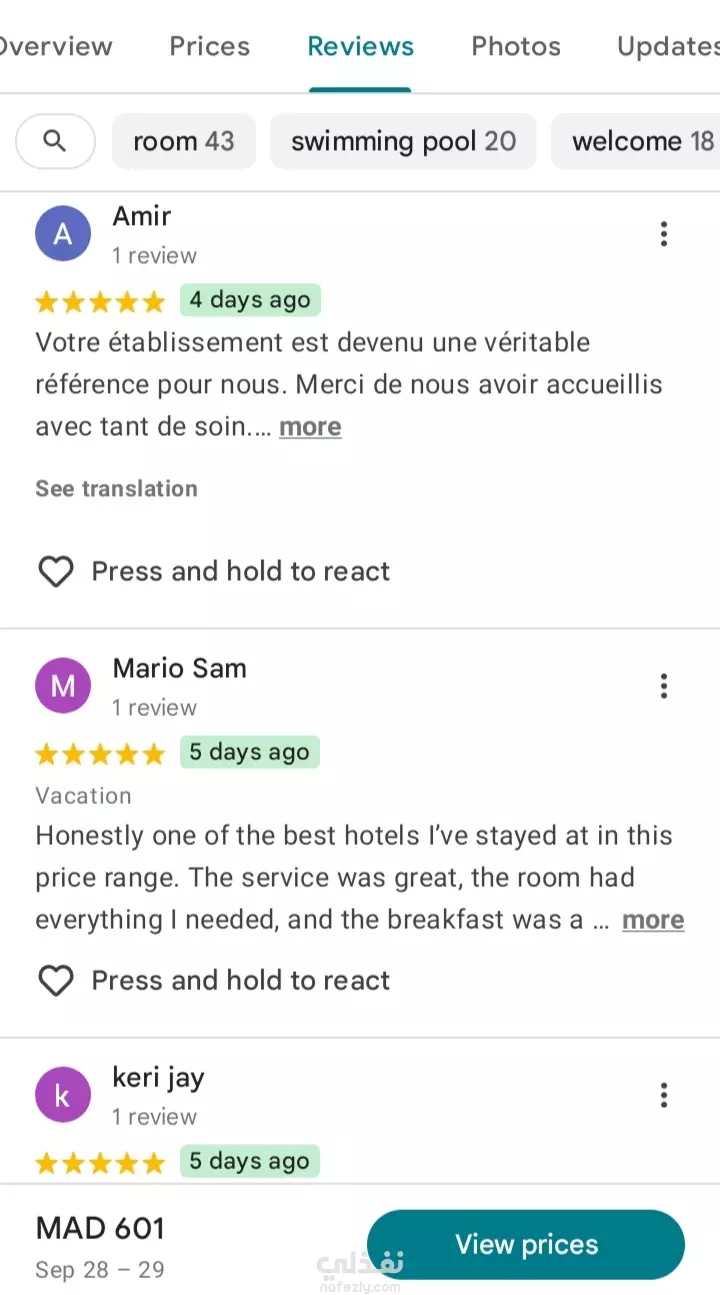Tap the View prices button
The image size is (720, 1295).
[x=526, y=1244]
